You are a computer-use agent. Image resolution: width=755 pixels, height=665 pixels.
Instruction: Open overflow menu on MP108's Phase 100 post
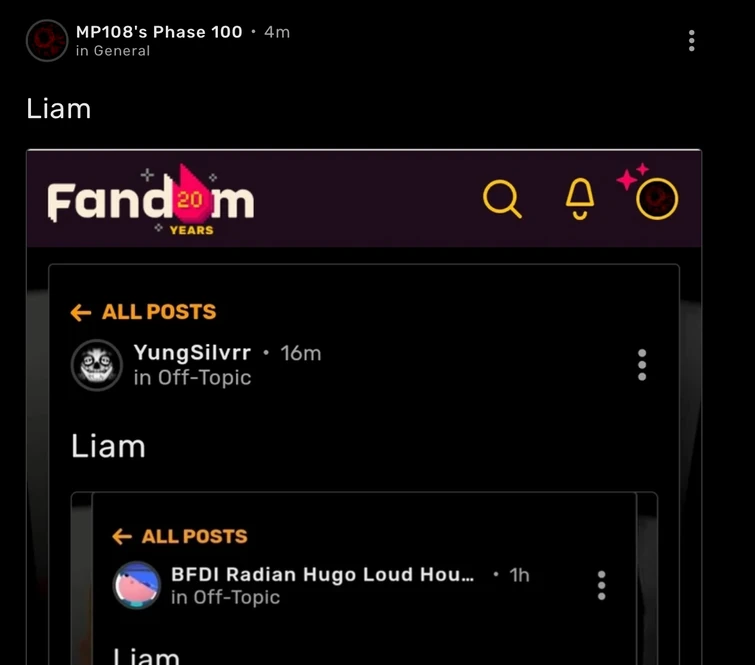[x=691, y=41]
